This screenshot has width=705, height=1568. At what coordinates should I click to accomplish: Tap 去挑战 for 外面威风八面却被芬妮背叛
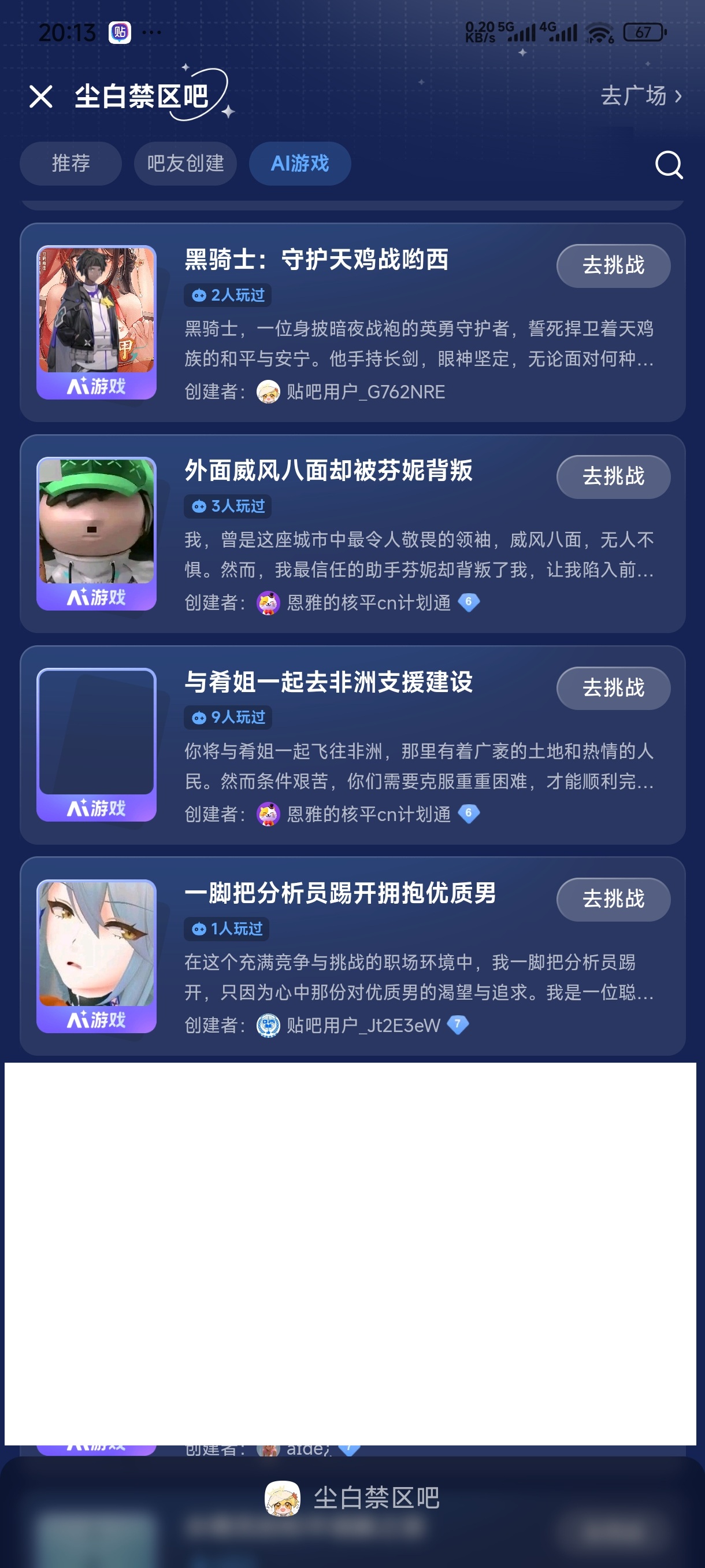pos(613,476)
